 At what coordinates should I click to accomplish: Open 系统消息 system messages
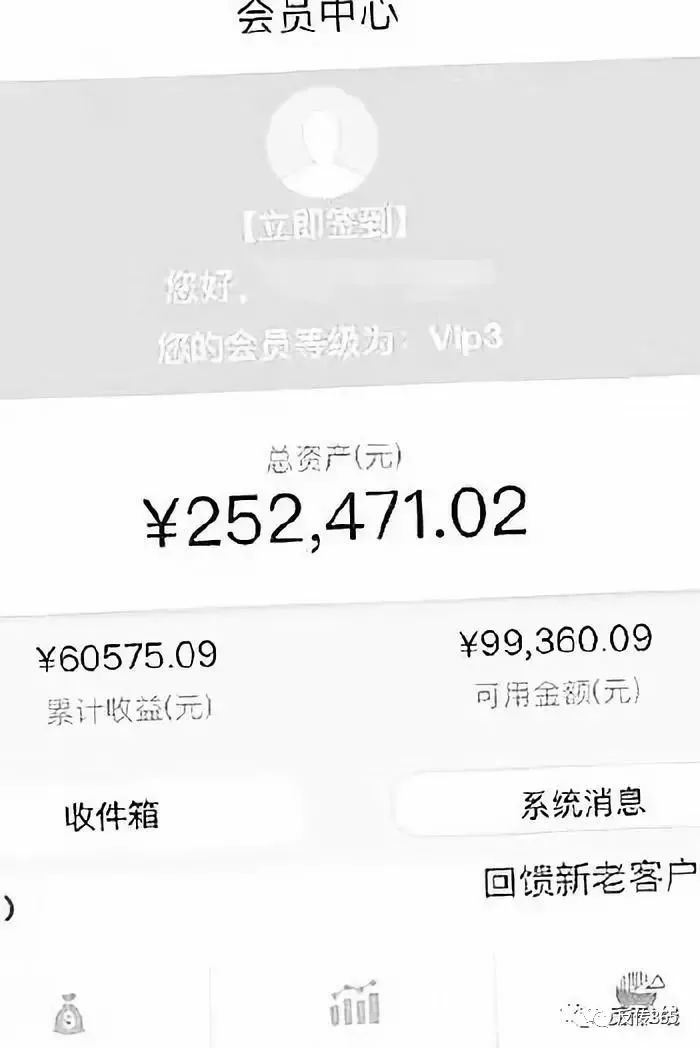point(583,802)
